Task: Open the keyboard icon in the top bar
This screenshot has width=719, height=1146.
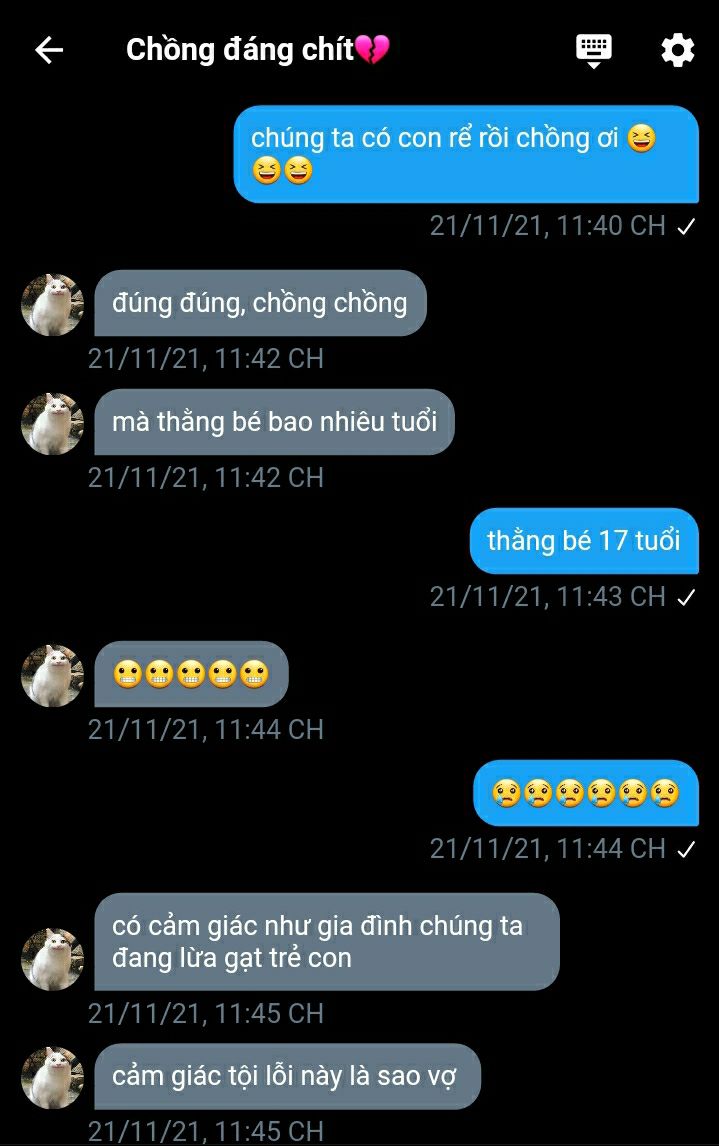Action: (593, 49)
